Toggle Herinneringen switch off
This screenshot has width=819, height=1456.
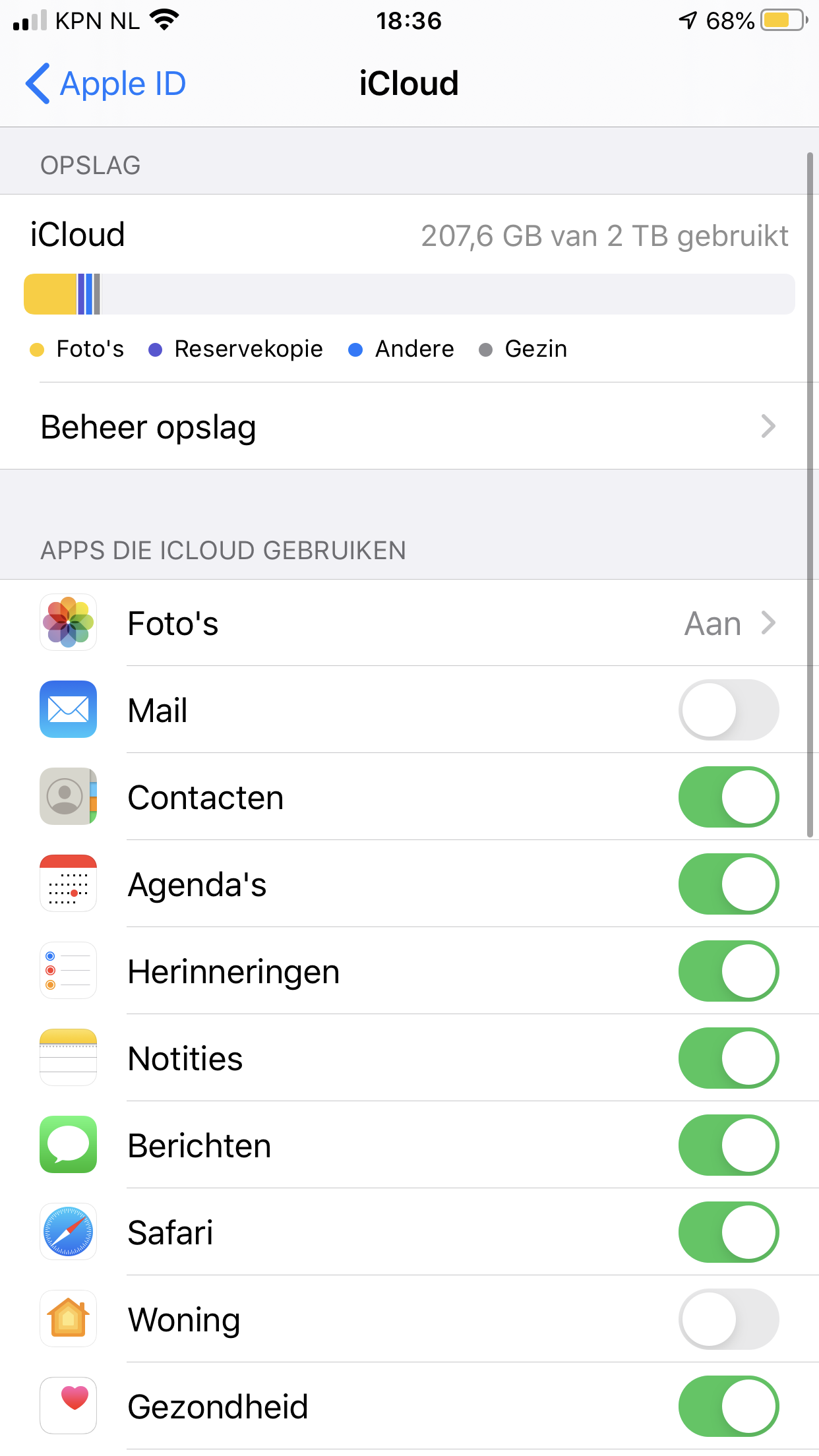pyautogui.click(x=728, y=971)
